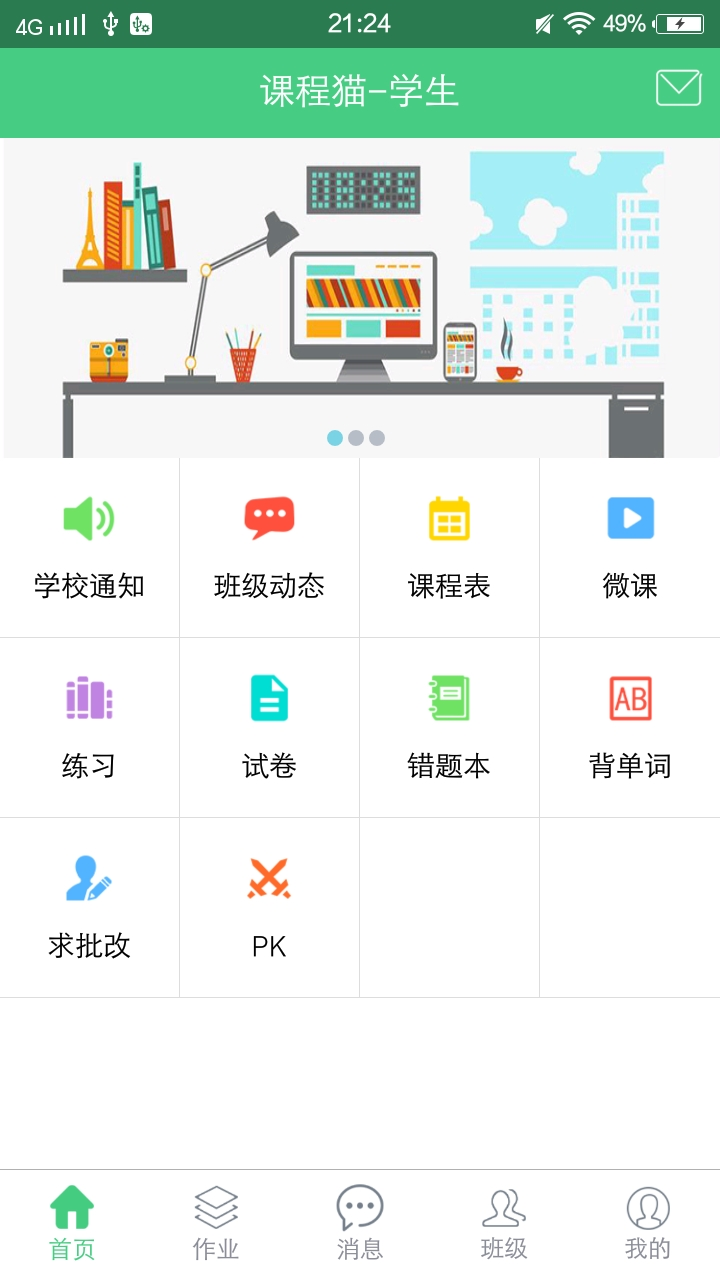Select the 首页 home tab
This screenshot has width=720, height=1280.
(x=72, y=1224)
